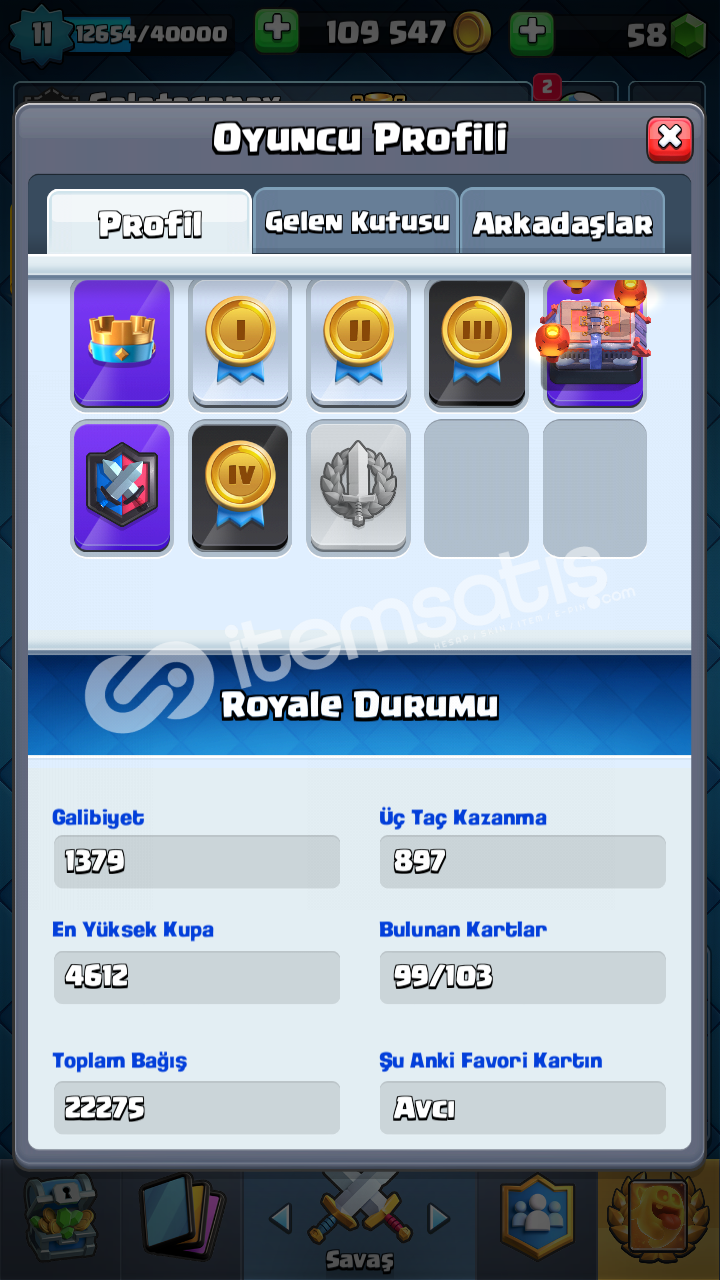The image size is (720, 1280).
Task: Open the chest shop tab
Action: pyautogui.click(x=61, y=1219)
